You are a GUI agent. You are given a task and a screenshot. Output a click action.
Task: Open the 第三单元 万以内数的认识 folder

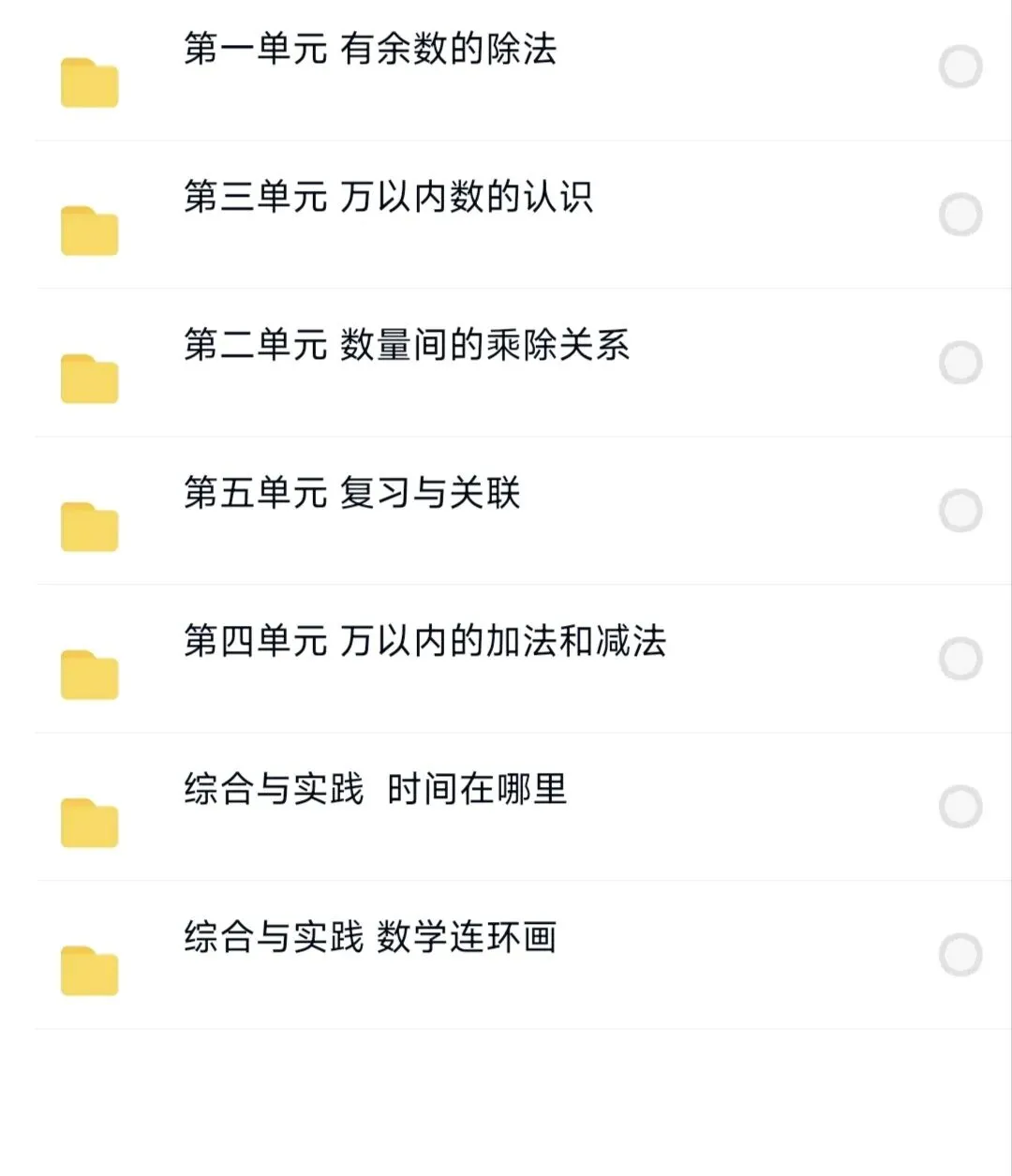click(x=388, y=198)
